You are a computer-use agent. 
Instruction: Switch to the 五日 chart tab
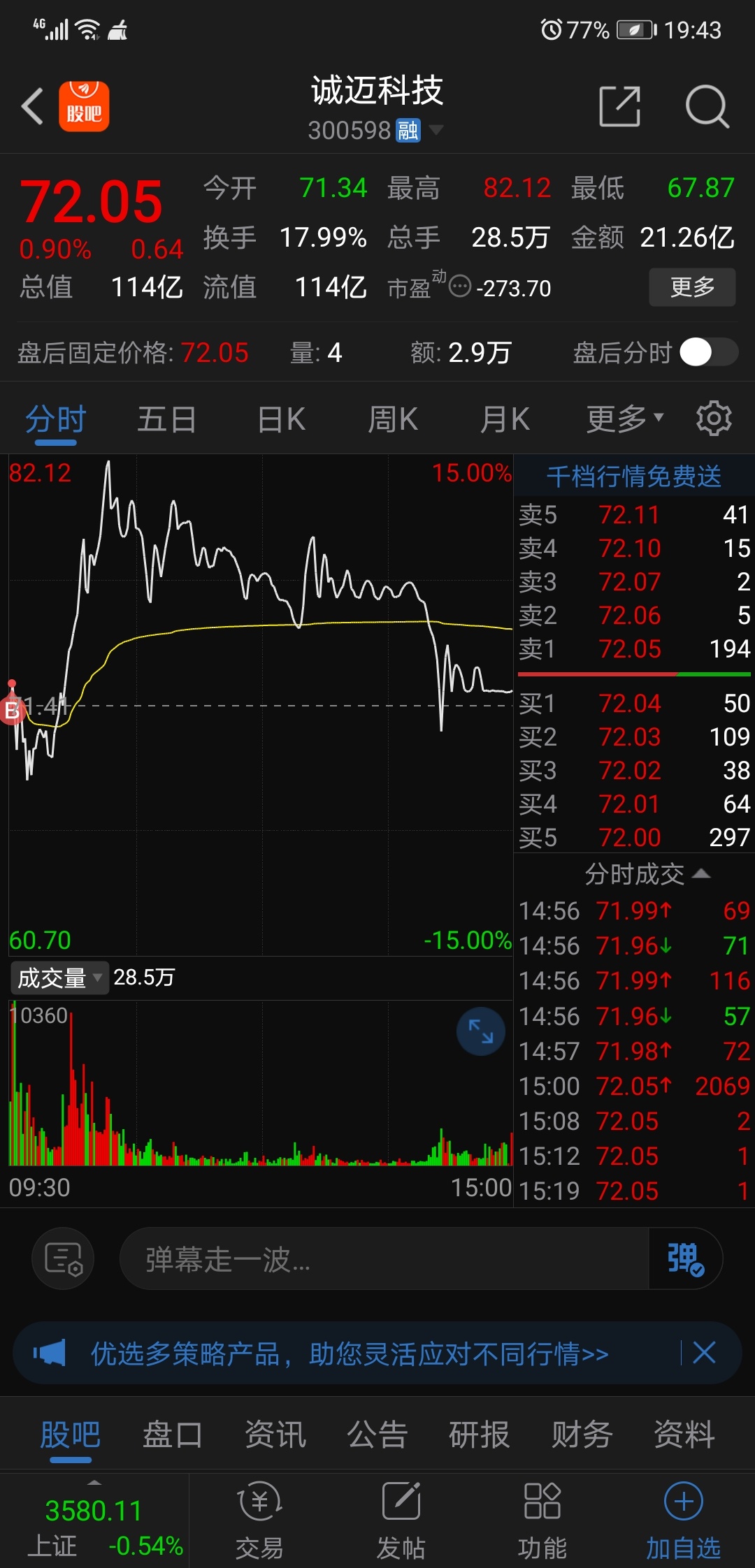tap(166, 419)
